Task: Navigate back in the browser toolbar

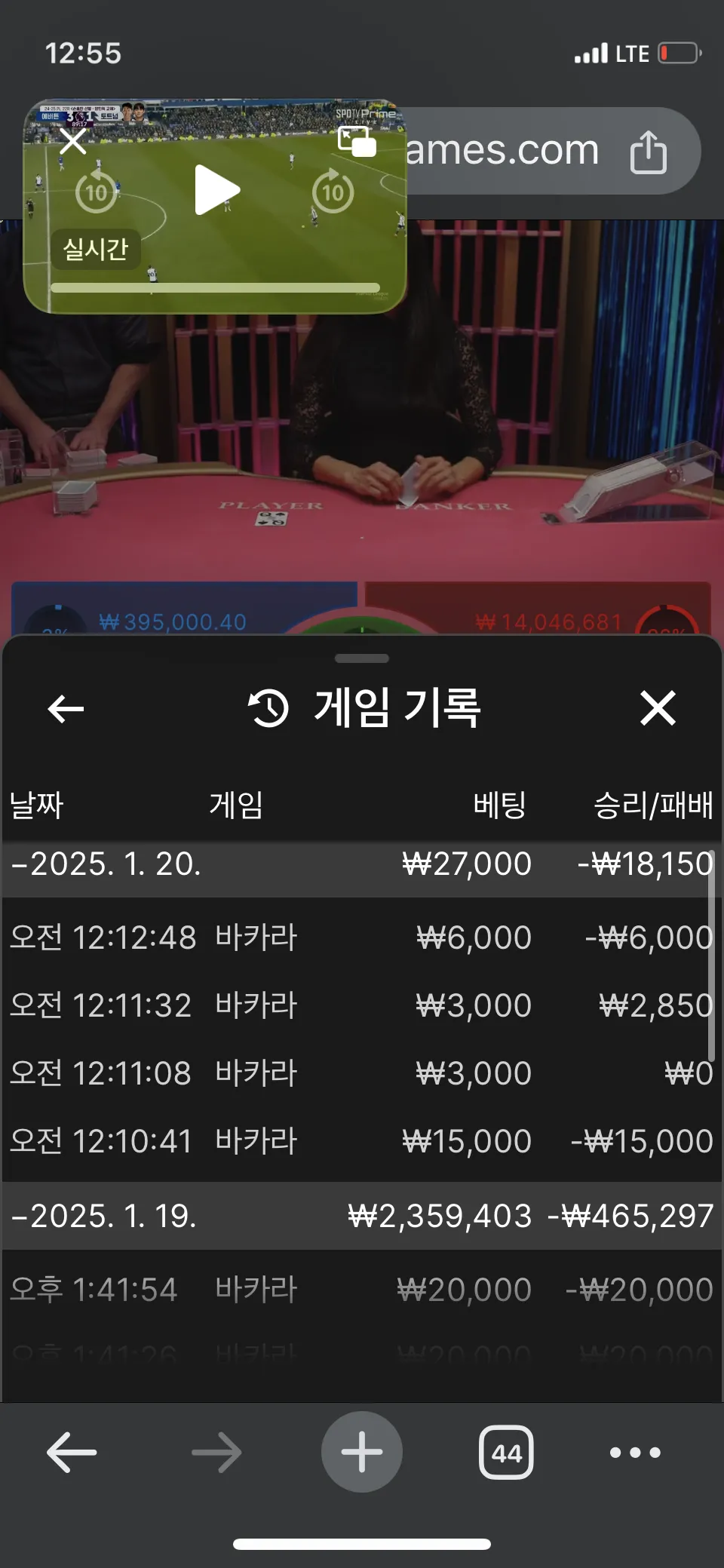Action: 72,1452
